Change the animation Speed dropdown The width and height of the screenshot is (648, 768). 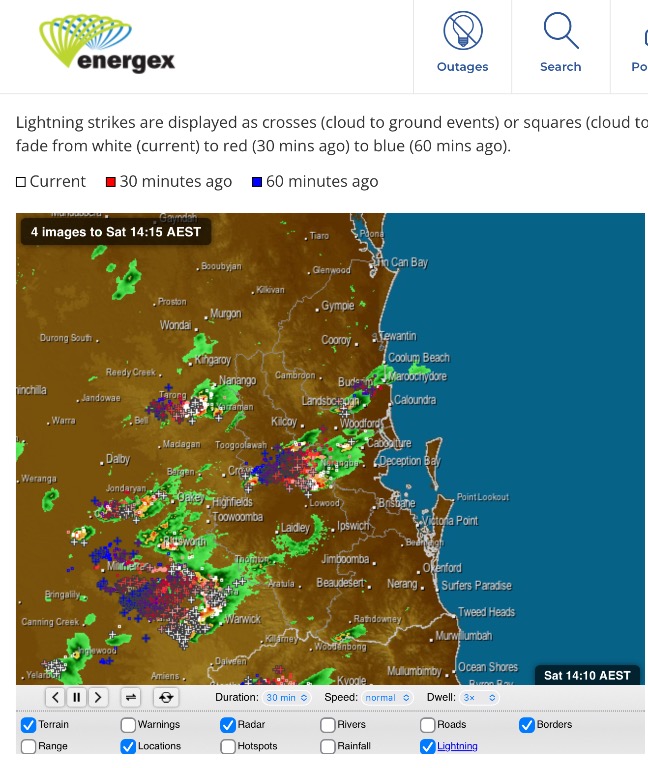point(387,697)
